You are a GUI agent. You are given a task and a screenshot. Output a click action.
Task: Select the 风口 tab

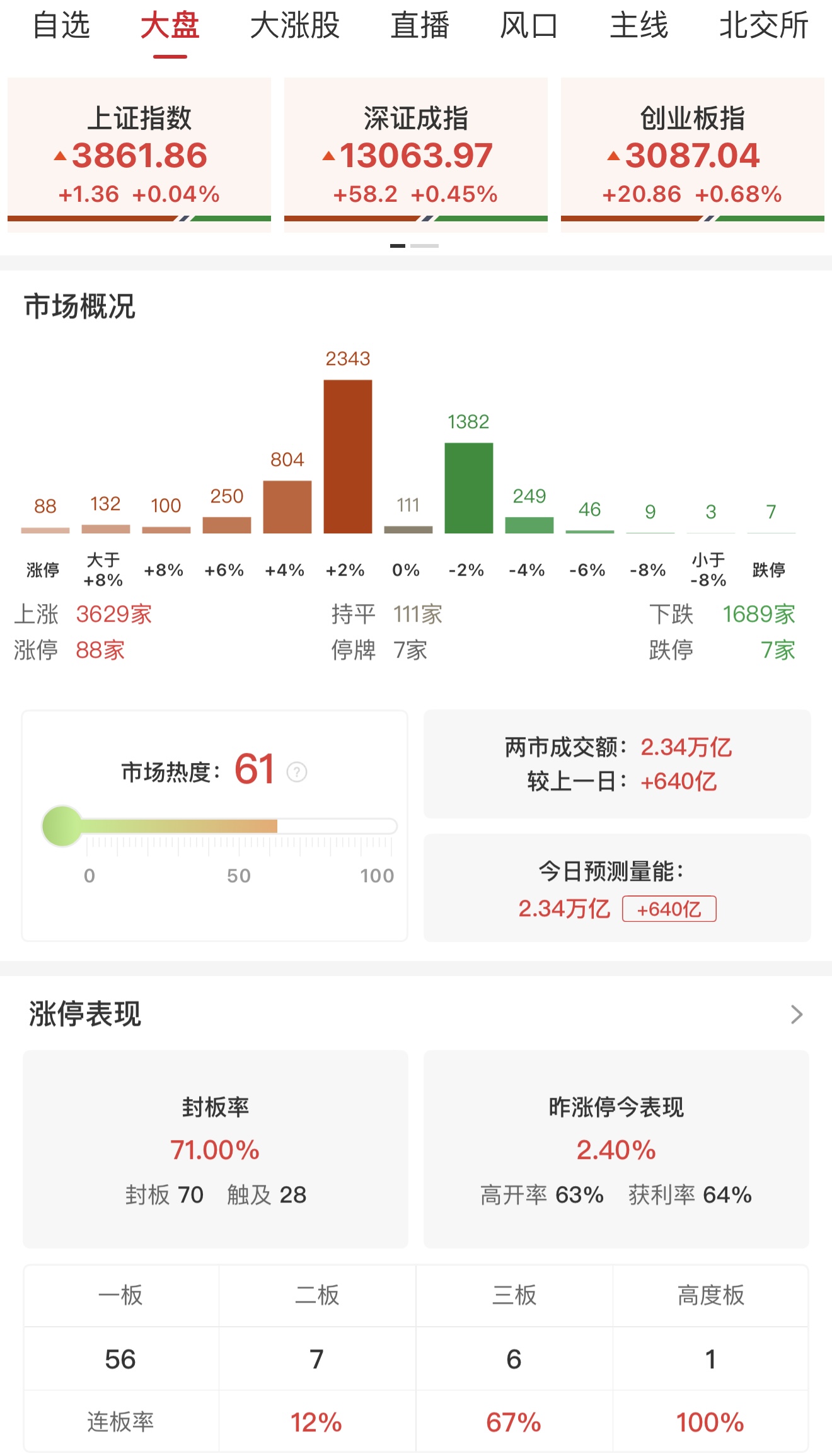(x=528, y=26)
